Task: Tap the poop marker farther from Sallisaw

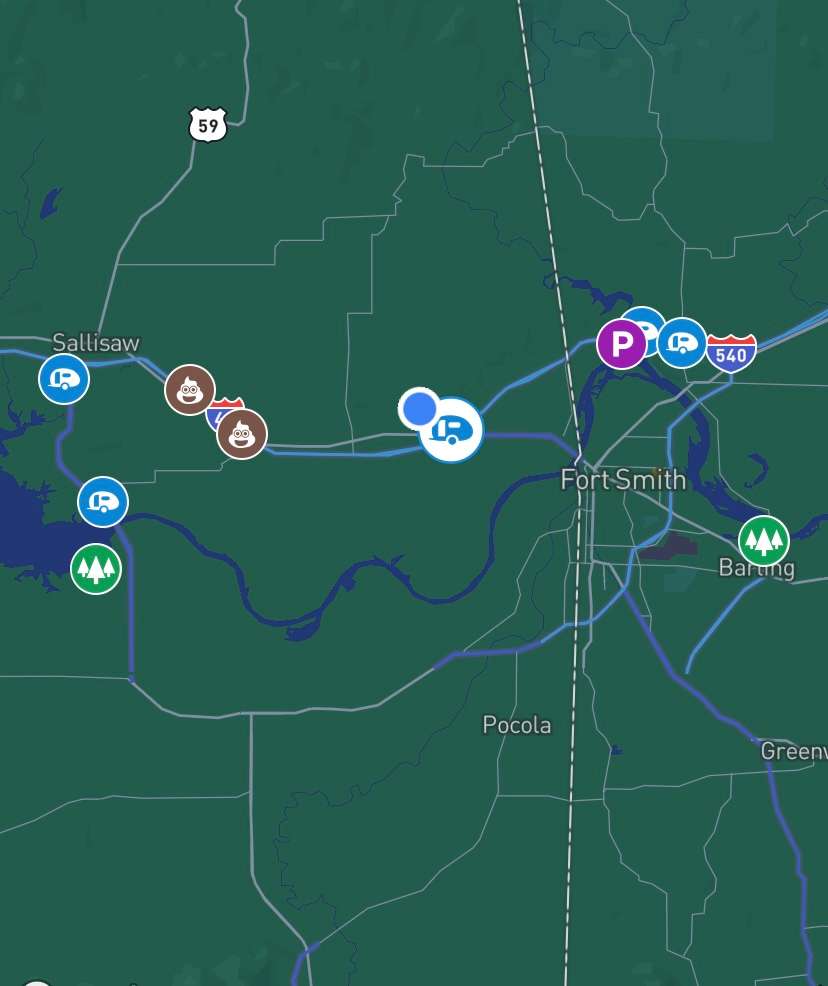Action: (x=242, y=434)
